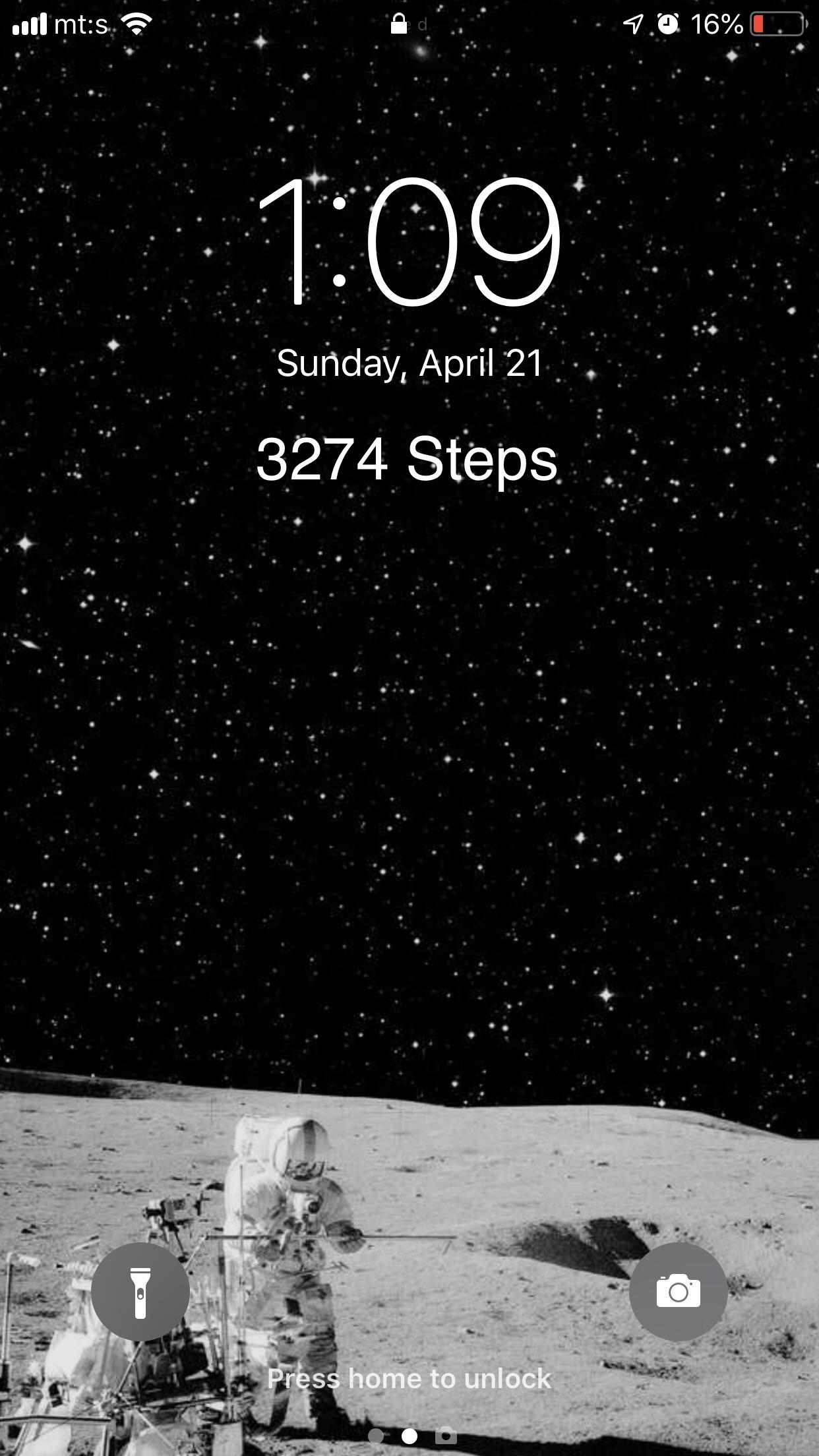Tap the battery percentage reading 16%
Viewport: 819px width, 1456px height.
(718, 23)
